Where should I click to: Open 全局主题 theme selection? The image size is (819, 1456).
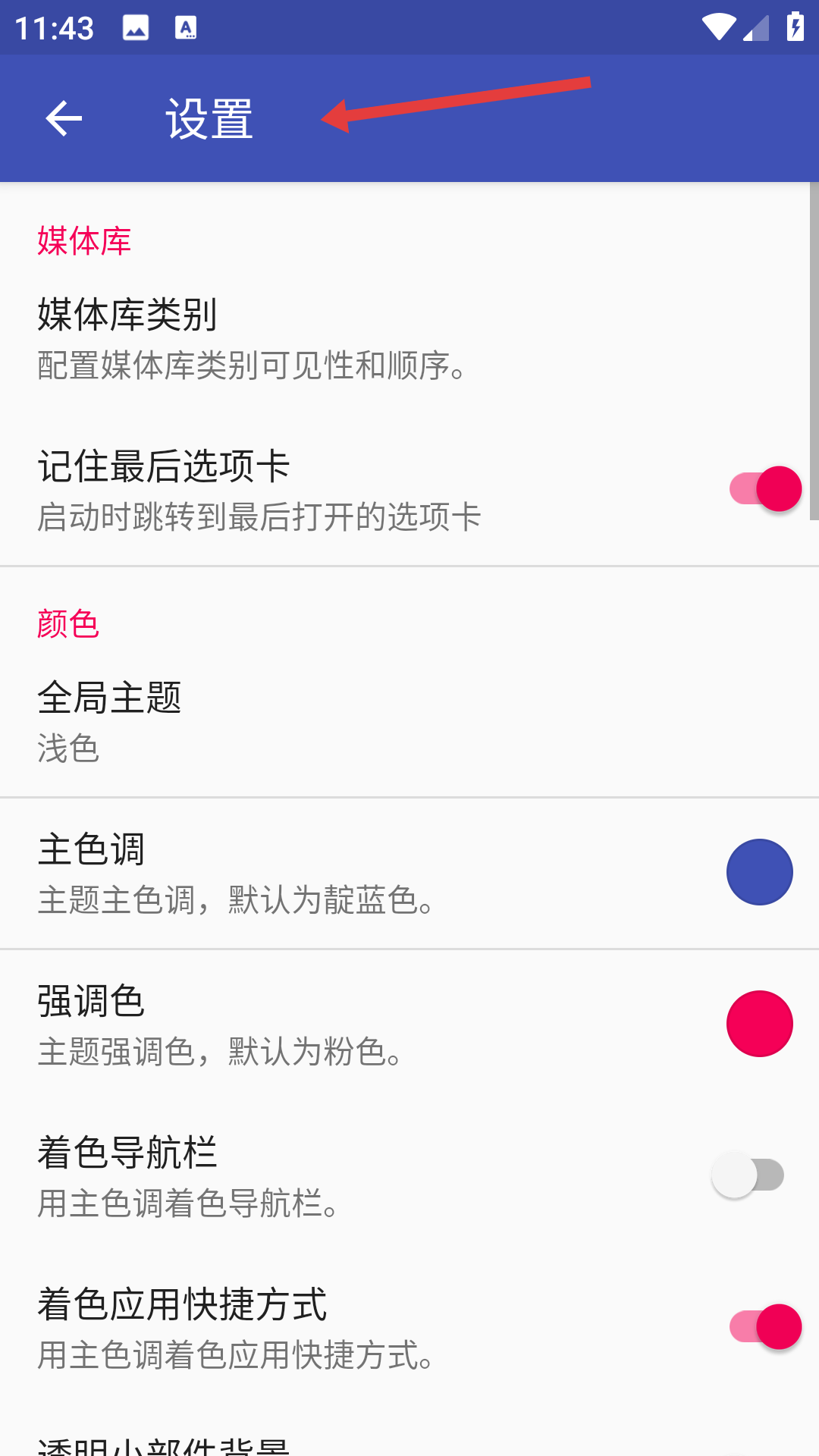[409, 721]
